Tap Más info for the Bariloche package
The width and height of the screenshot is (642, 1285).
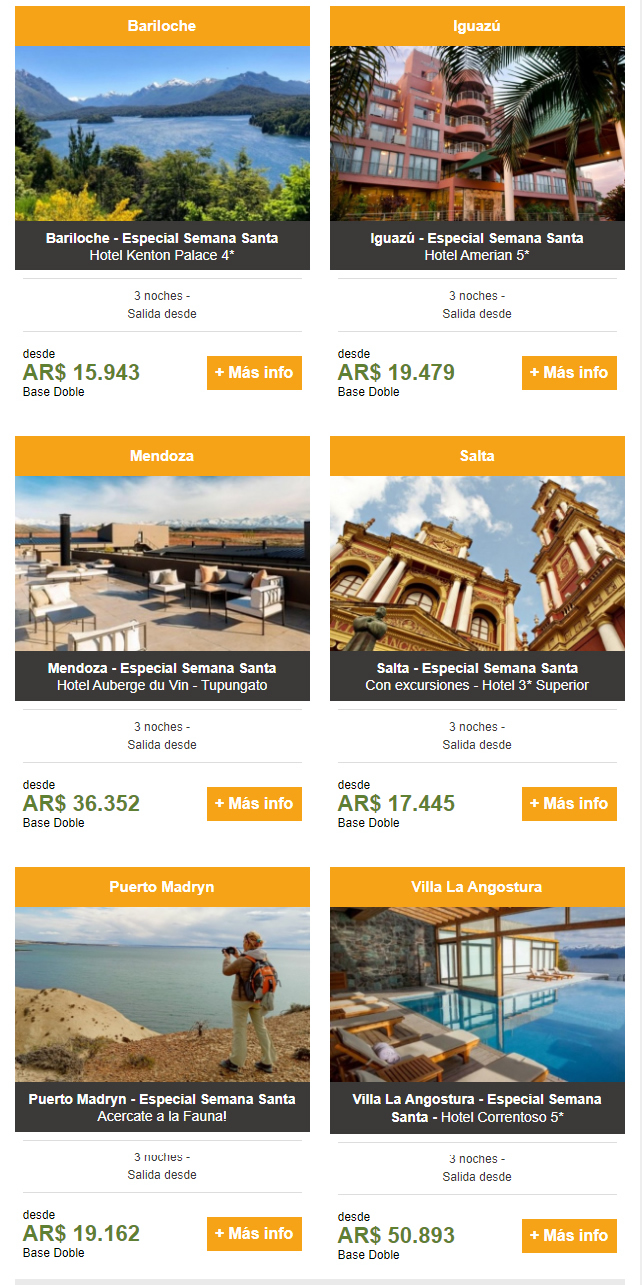click(254, 373)
